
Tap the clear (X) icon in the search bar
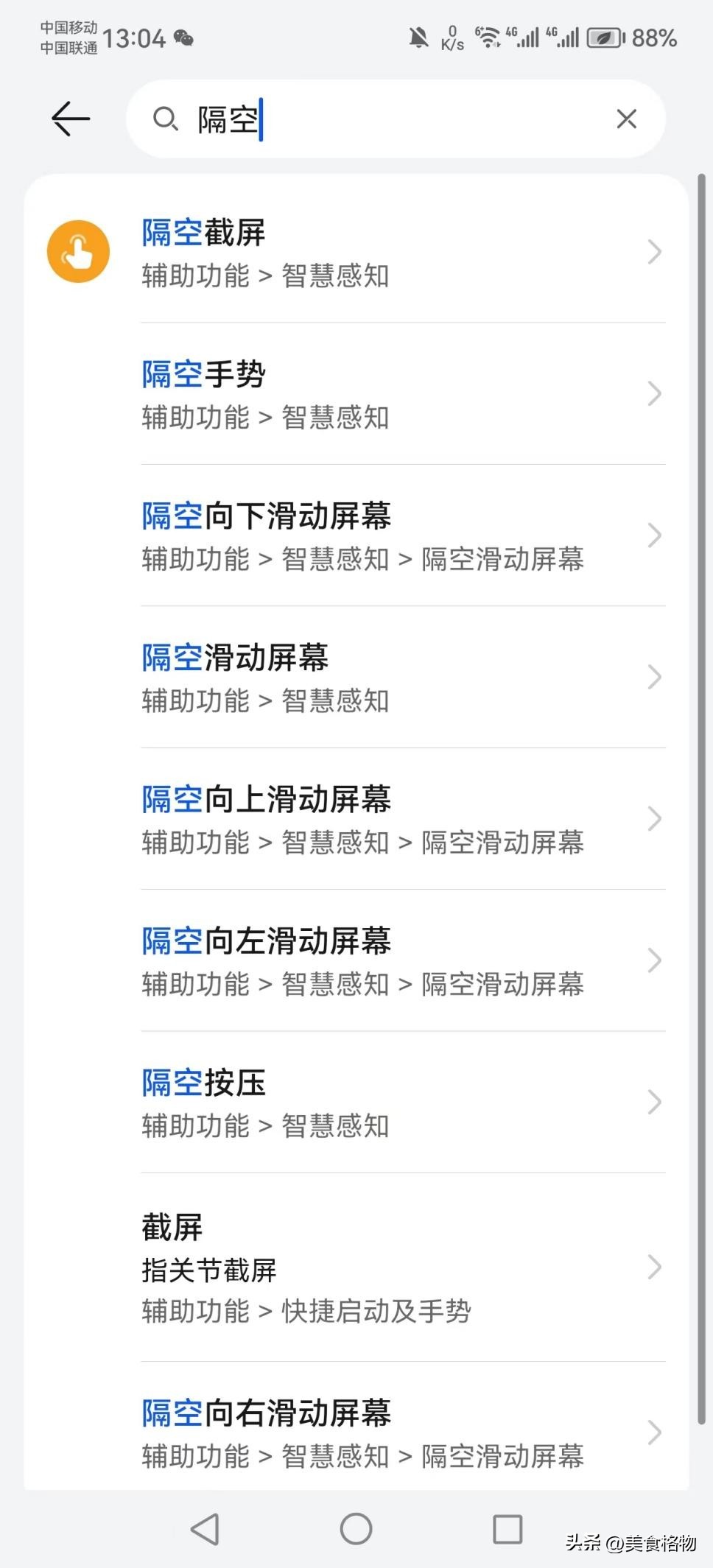click(x=625, y=119)
